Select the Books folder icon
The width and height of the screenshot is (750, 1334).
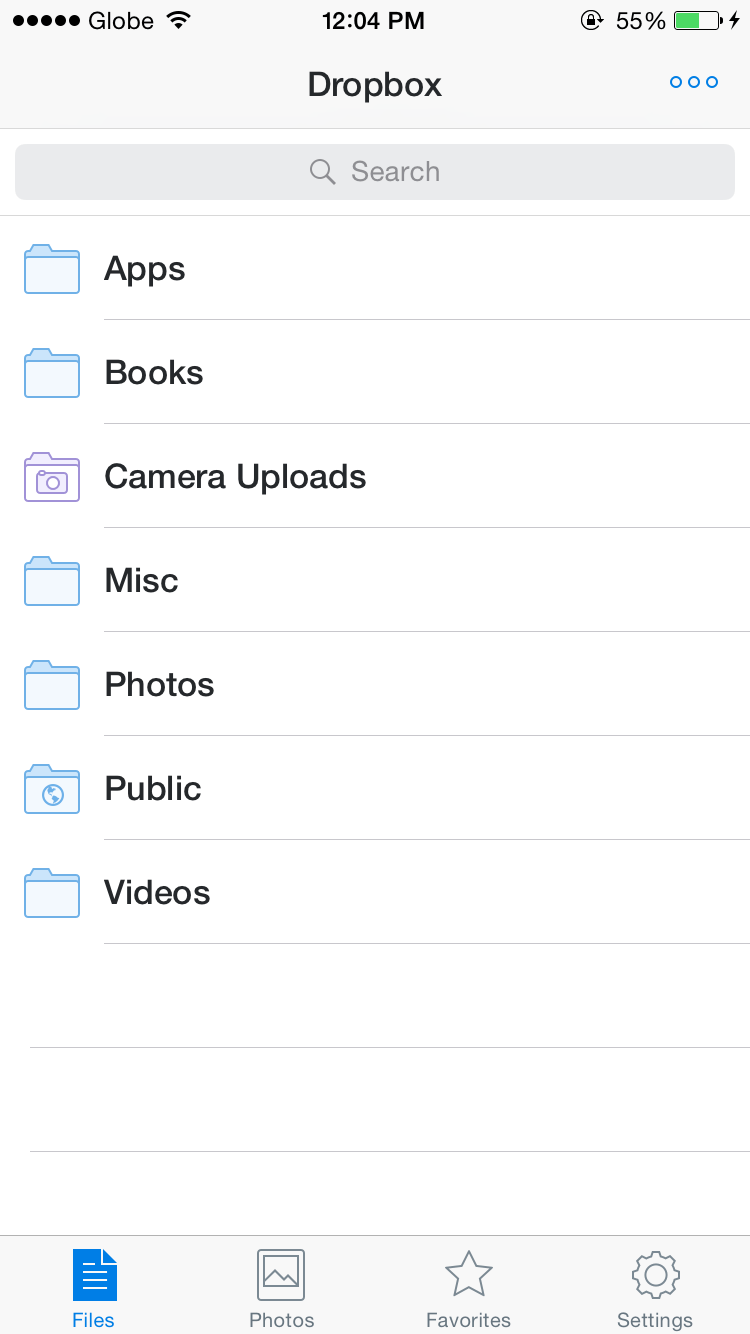click(51, 373)
